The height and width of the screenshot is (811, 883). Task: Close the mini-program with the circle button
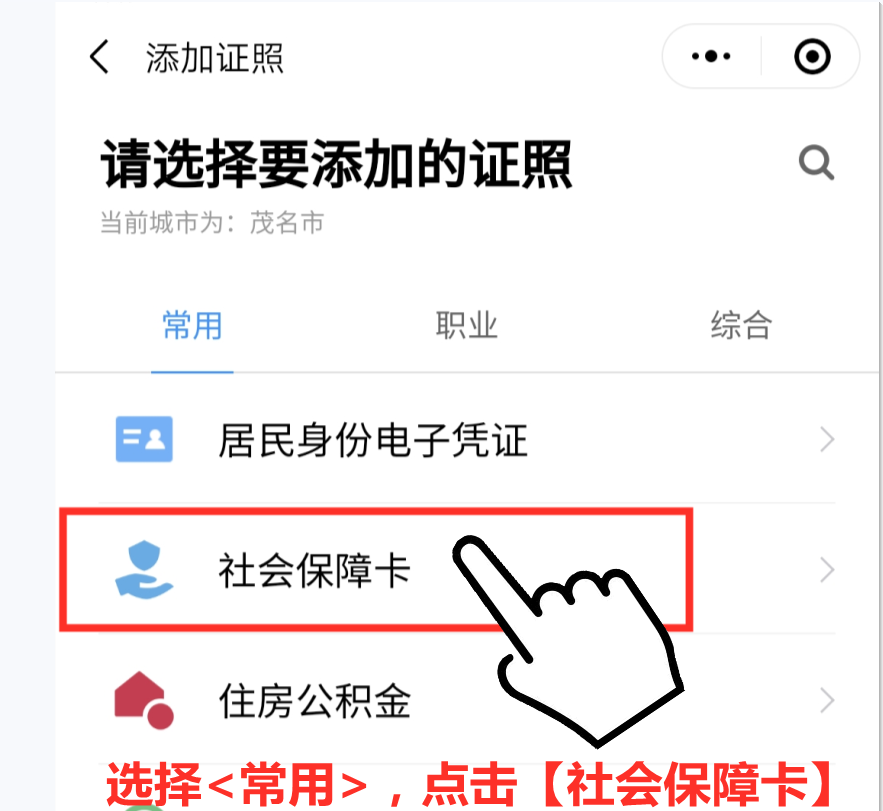[x=811, y=57]
